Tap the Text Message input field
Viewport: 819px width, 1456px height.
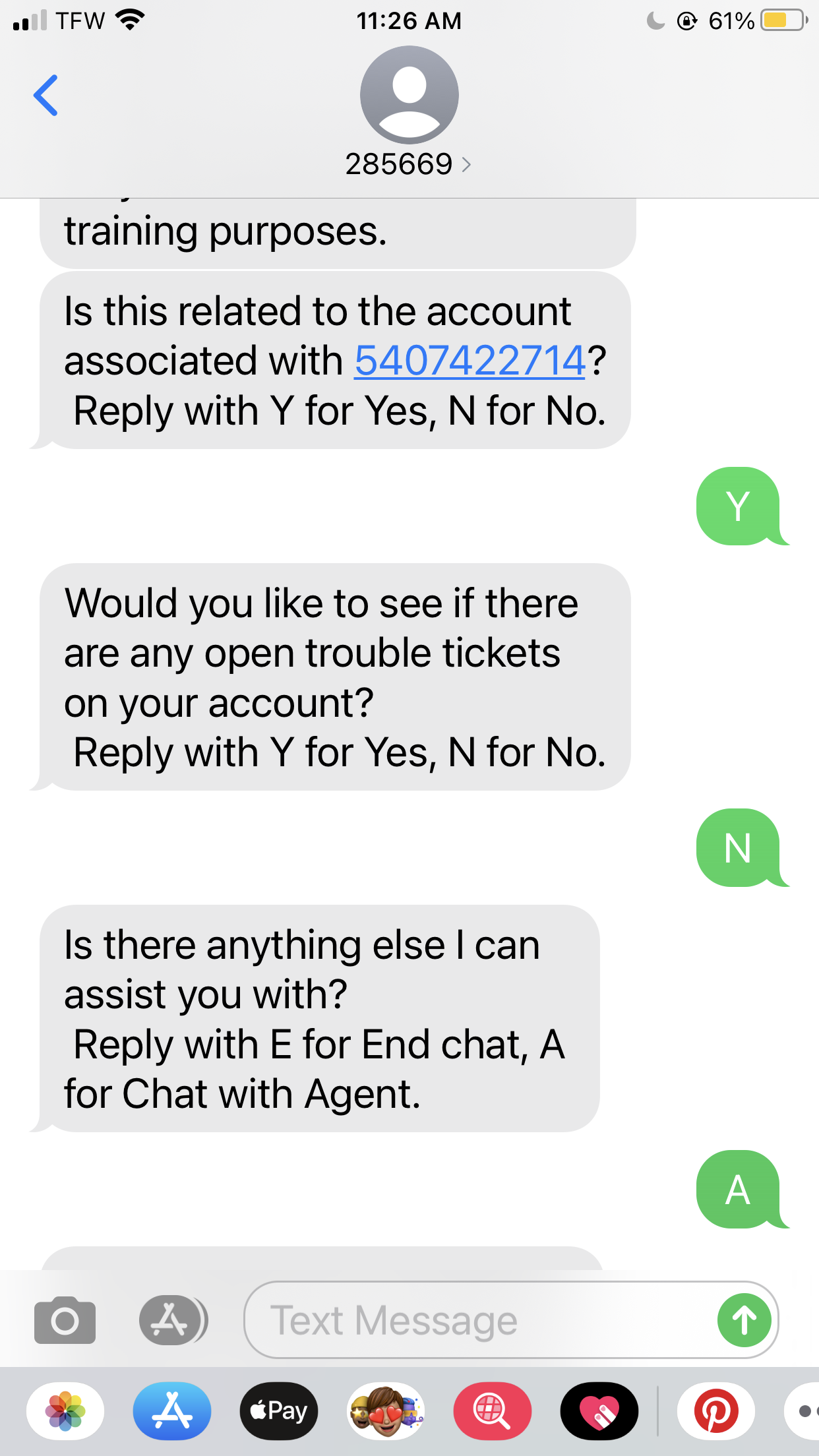[x=462, y=1319]
